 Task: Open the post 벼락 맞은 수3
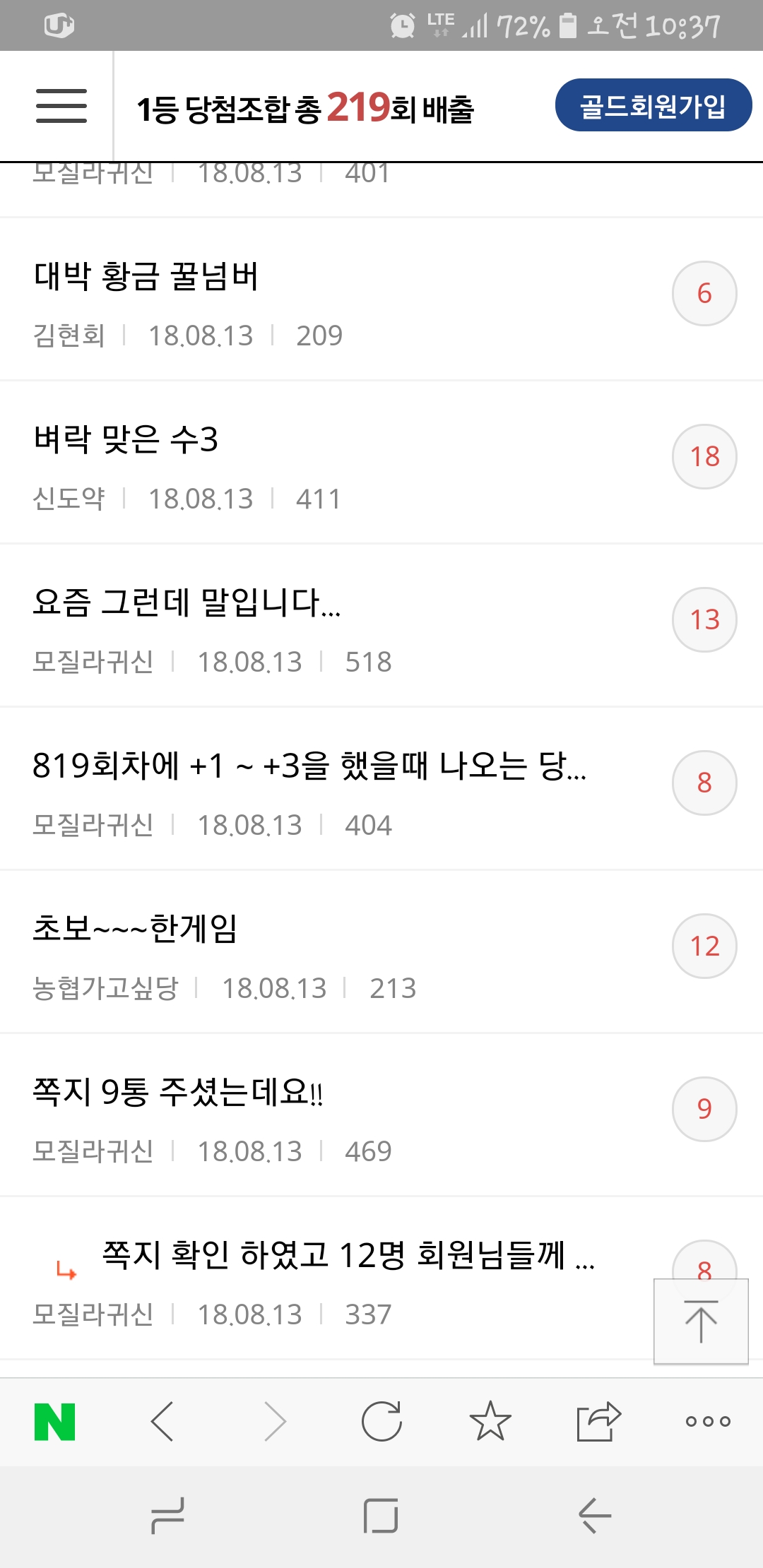coord(126,439)
